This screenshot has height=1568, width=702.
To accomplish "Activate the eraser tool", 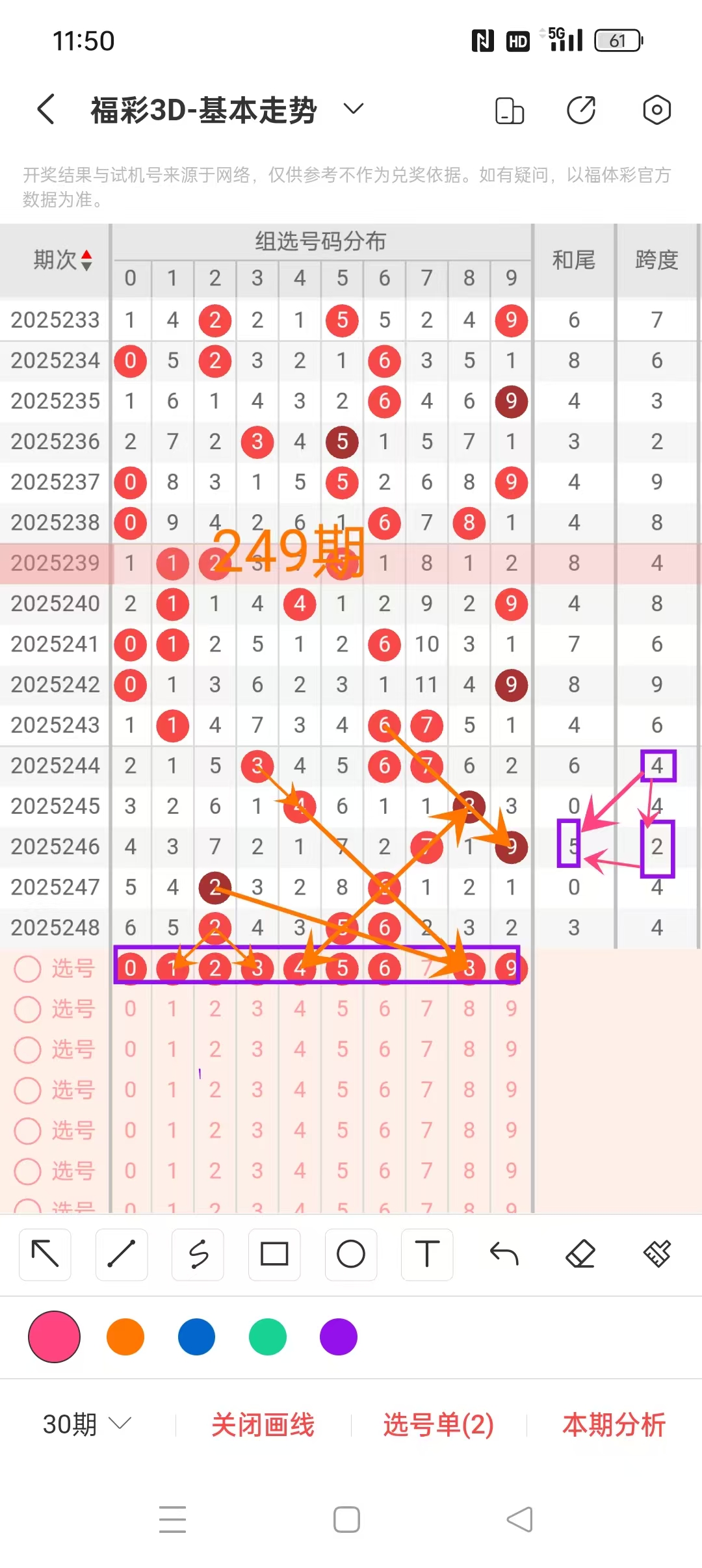I will pos(580,1254).
